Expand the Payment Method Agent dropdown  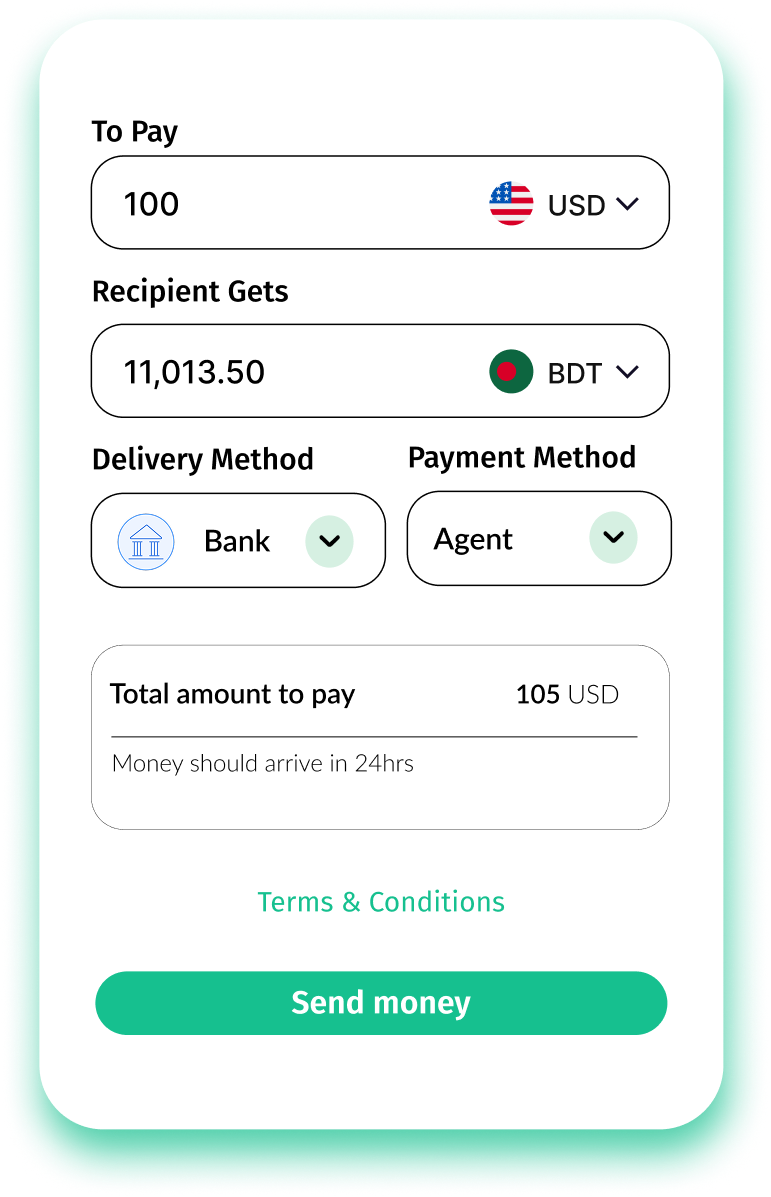pos(613,538)
